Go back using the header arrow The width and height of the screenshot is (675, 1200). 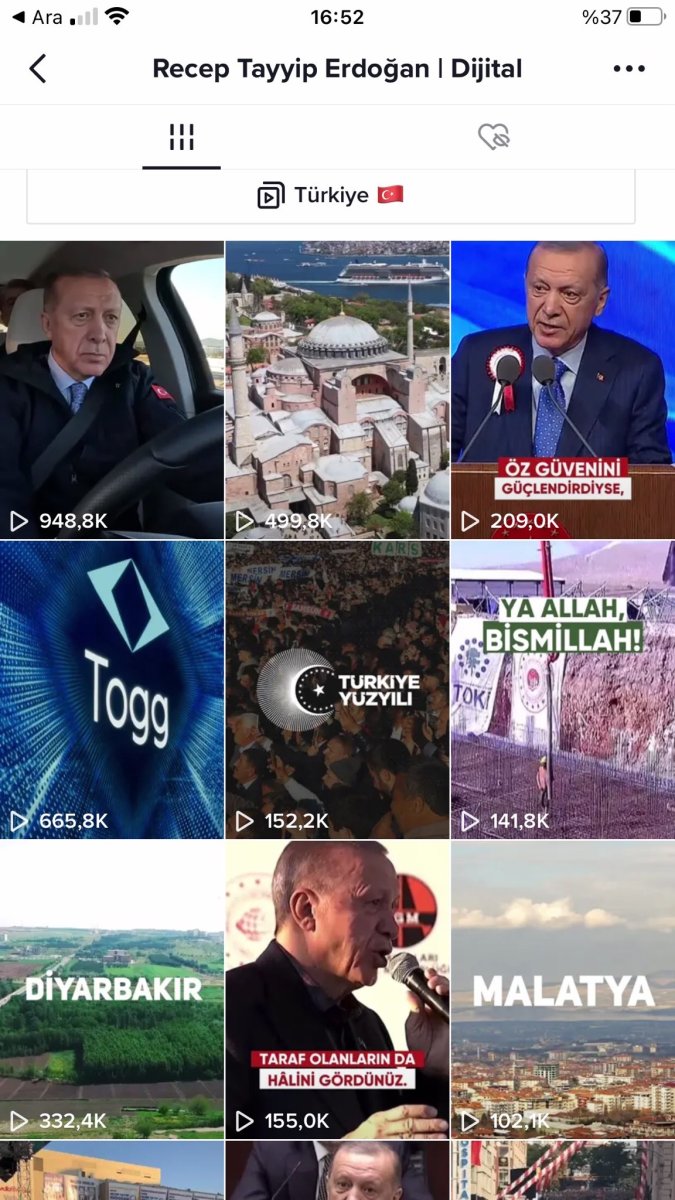[38, 68]
